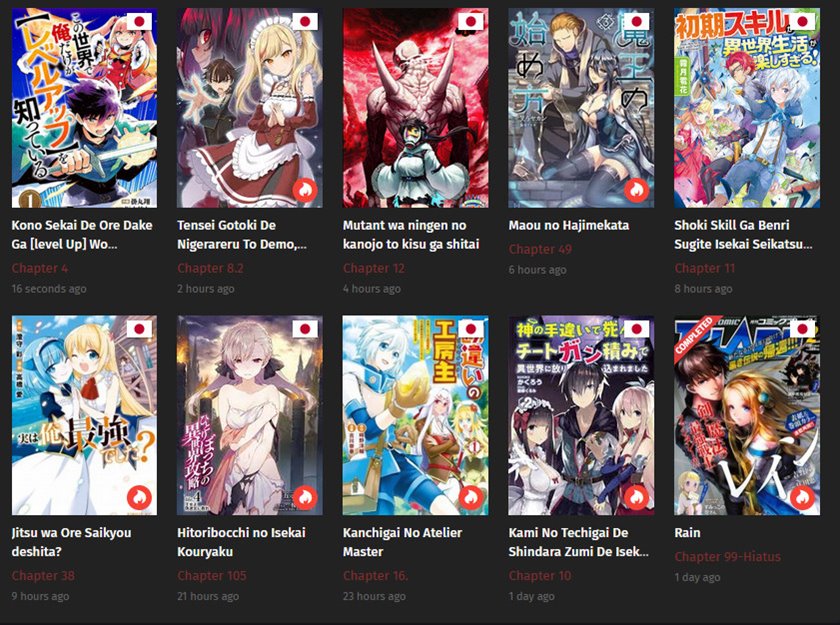Viewport: 840px width, 625px height.
Task: Open Chapter 4 of Kono Sekai De Ore
Action: pyautogui.click(x=40, y=268)
